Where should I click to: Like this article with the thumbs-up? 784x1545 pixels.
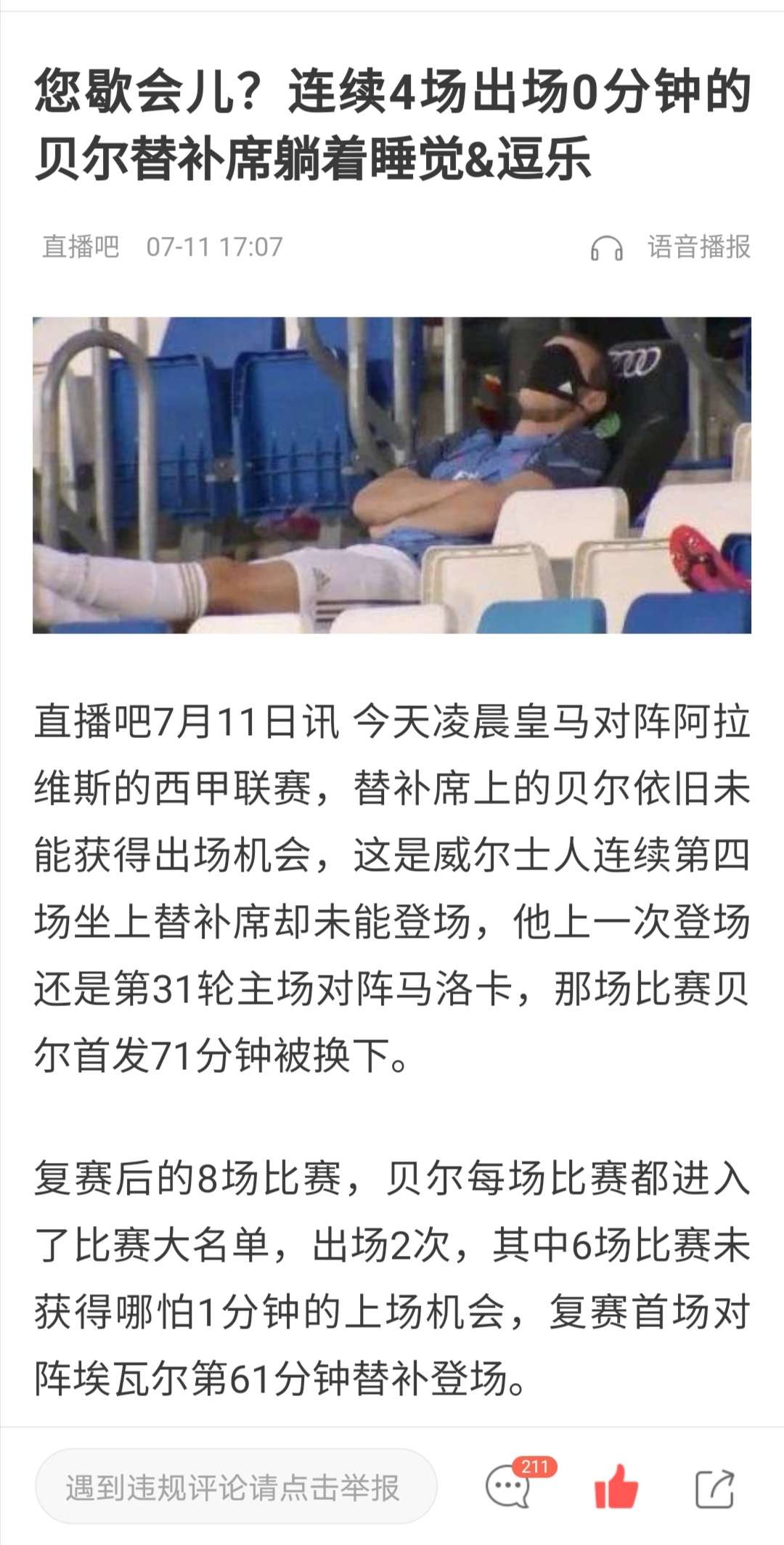616,1487
